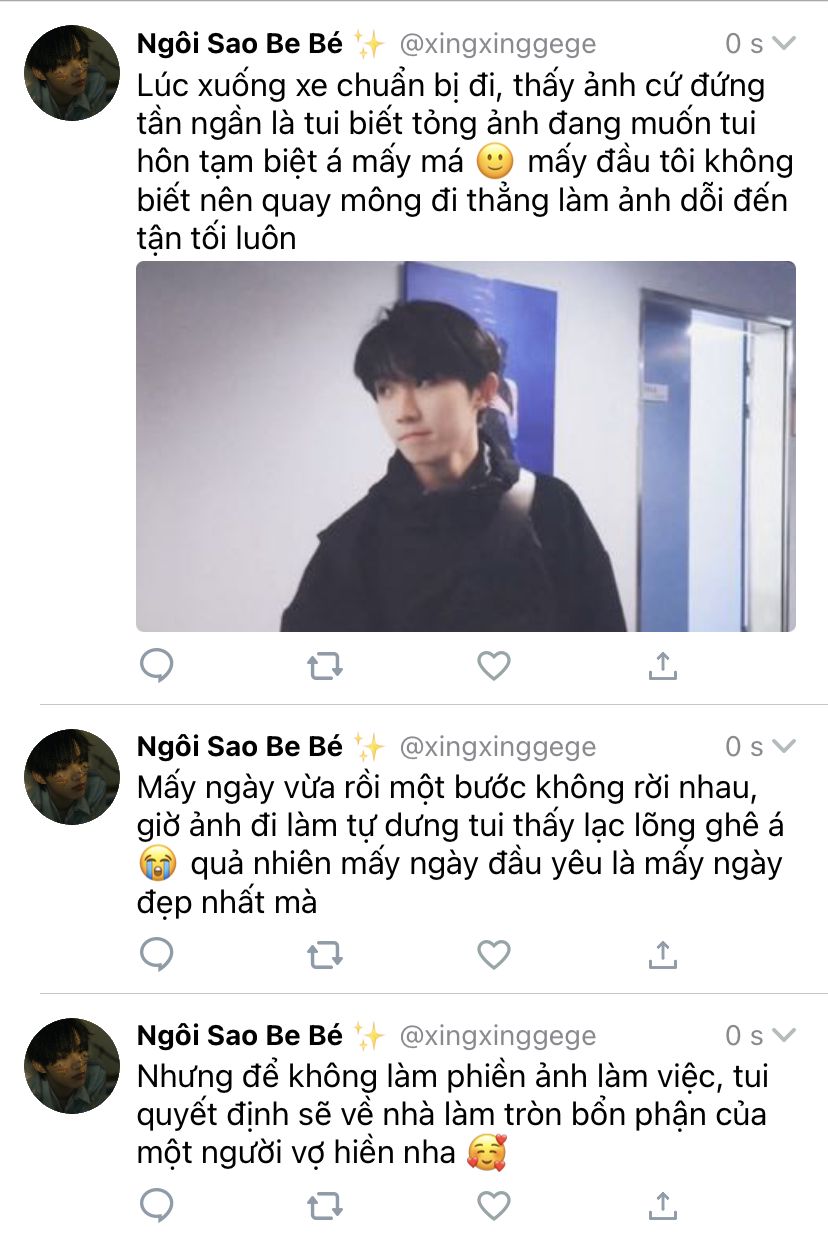Open chevron menu on 'Lúc xuống xe' tweet

pyautogui.click(x=784, y=44)
